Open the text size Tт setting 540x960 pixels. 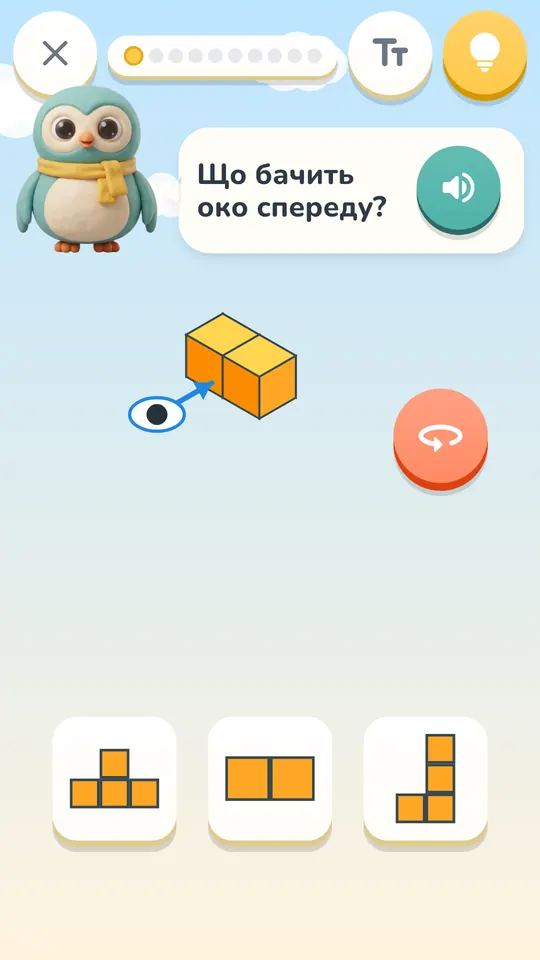click(390, 54)
